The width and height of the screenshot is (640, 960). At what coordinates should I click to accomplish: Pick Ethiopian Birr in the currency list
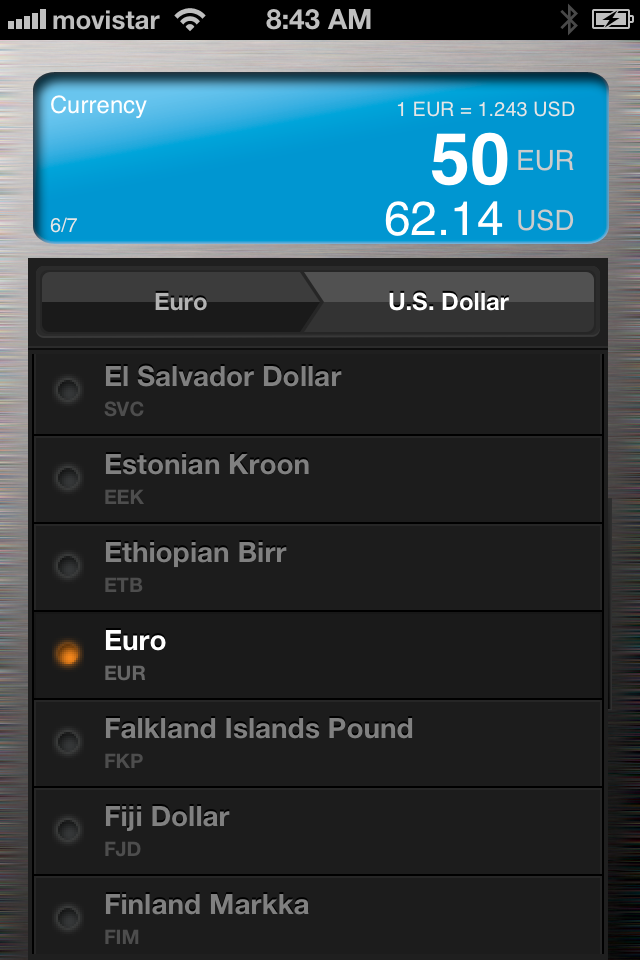(x=318, y=567)
